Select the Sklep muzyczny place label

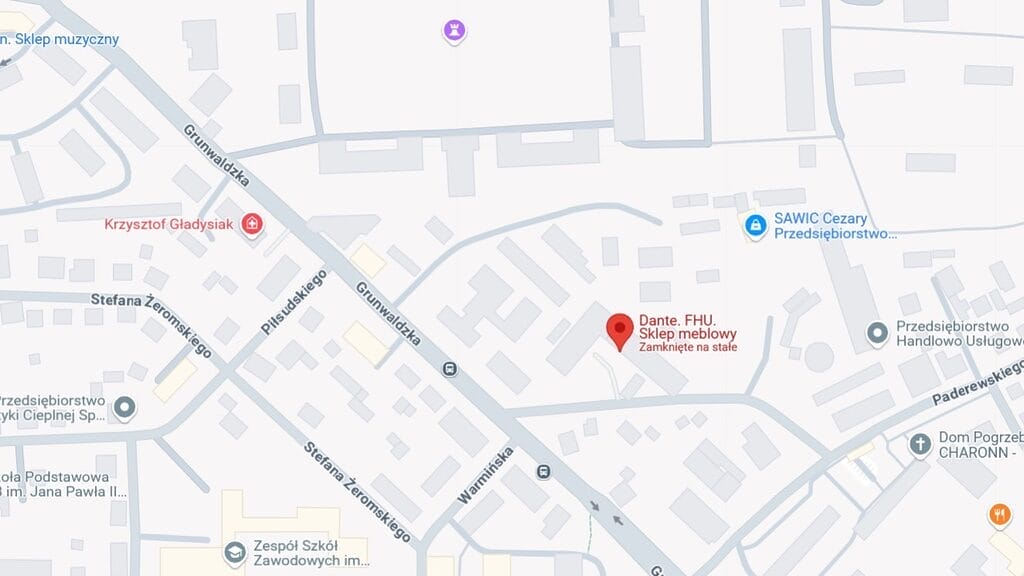click(x=65, y=40)
